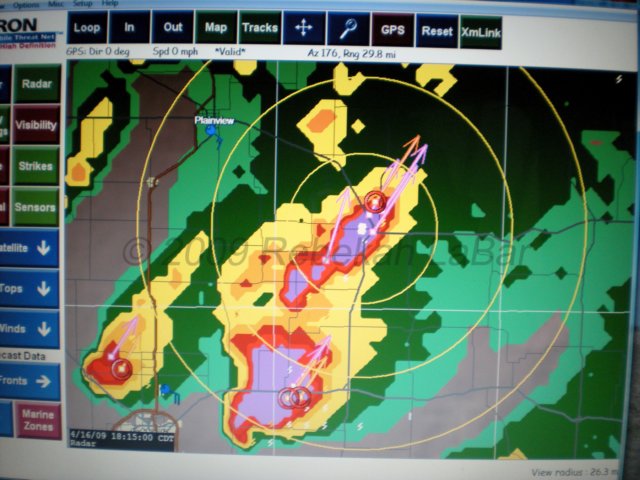
Task: Show lightning Strikes layer
Action: [37, 166]
